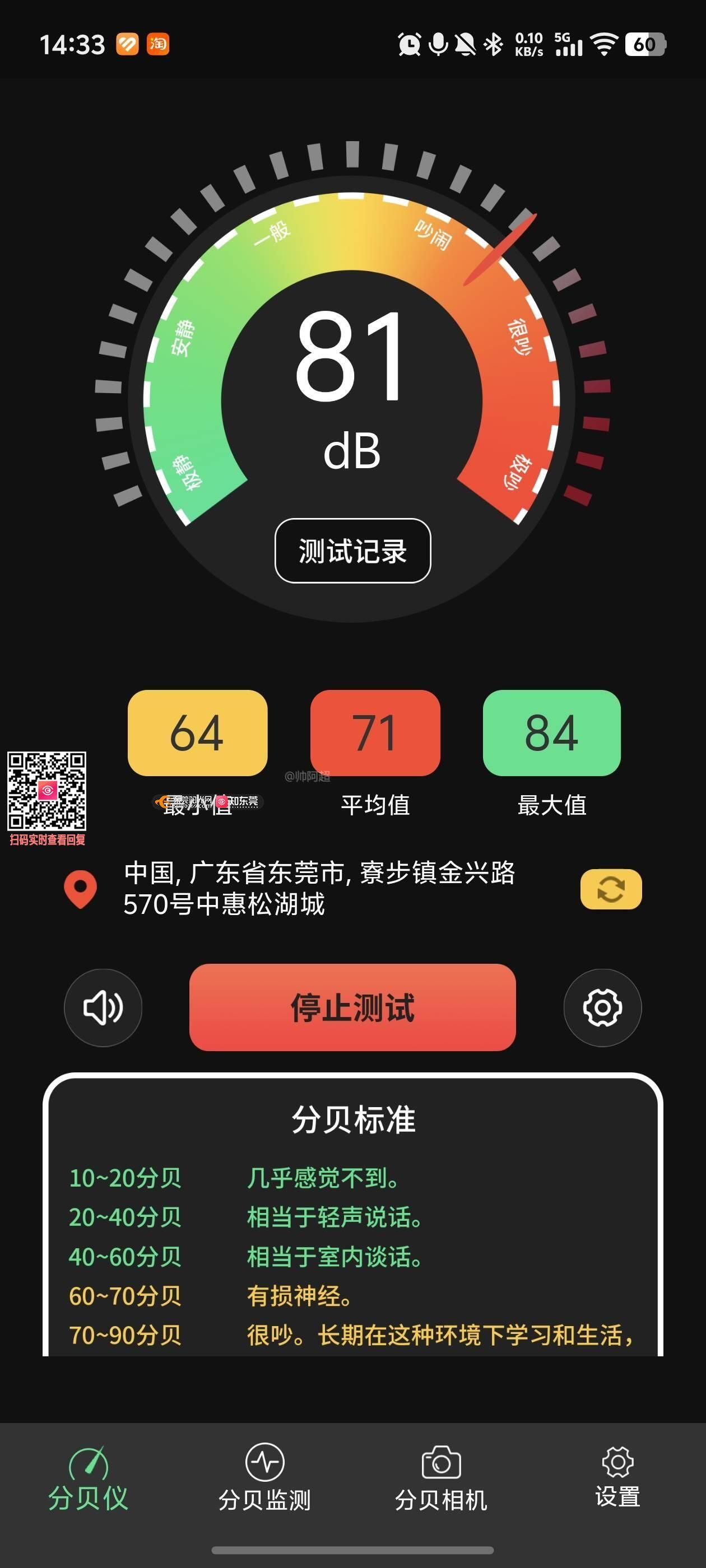
Task: Open the 分贝相机 tab
Action: (x=441, y=1479)
